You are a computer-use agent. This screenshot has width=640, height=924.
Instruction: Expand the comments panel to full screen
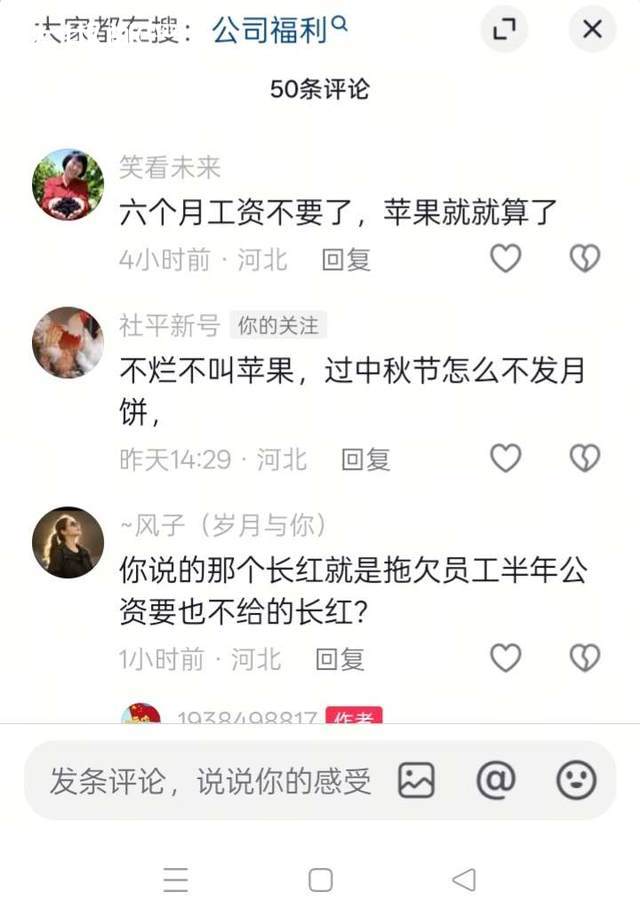[x=504, y=28]
